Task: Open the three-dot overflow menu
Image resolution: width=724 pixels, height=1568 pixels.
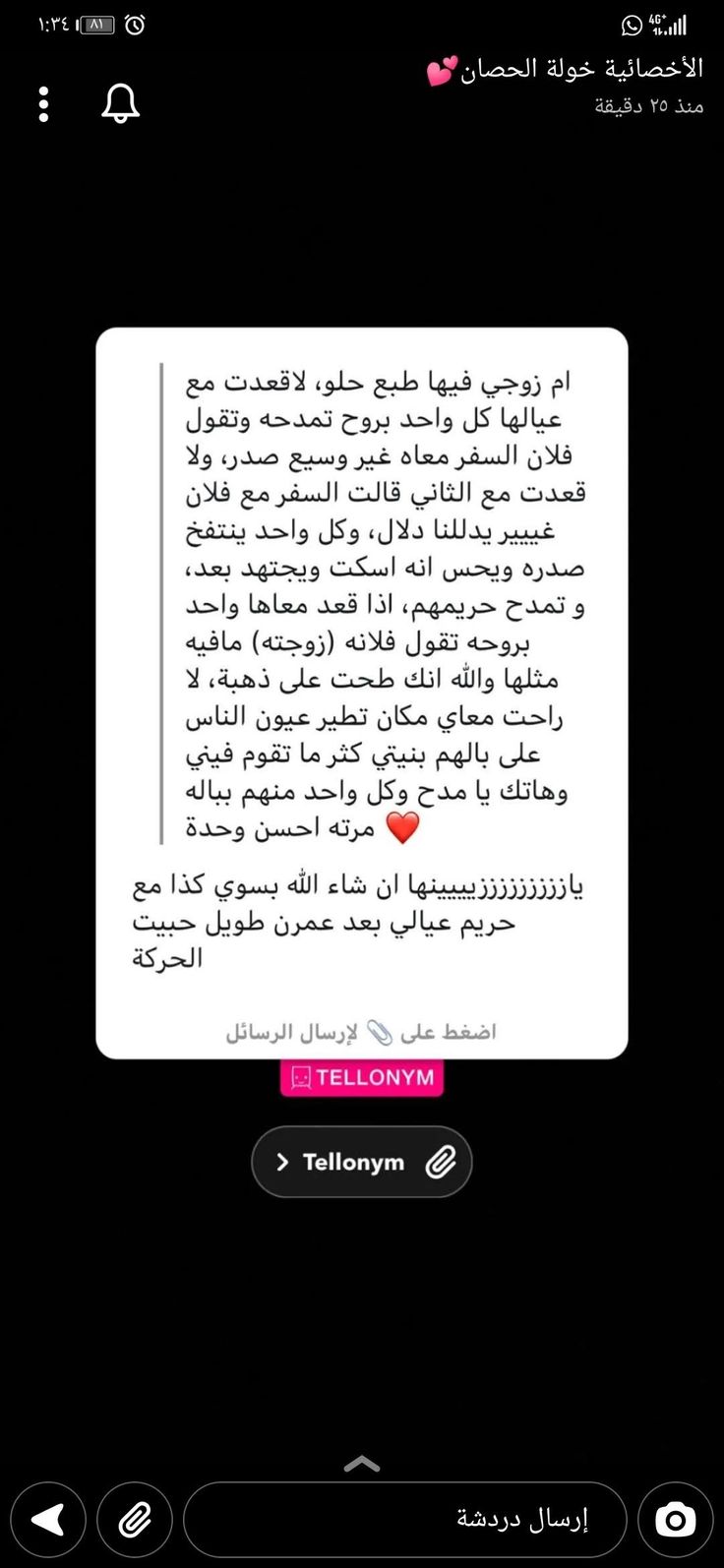Action: [x=43, y=103]
